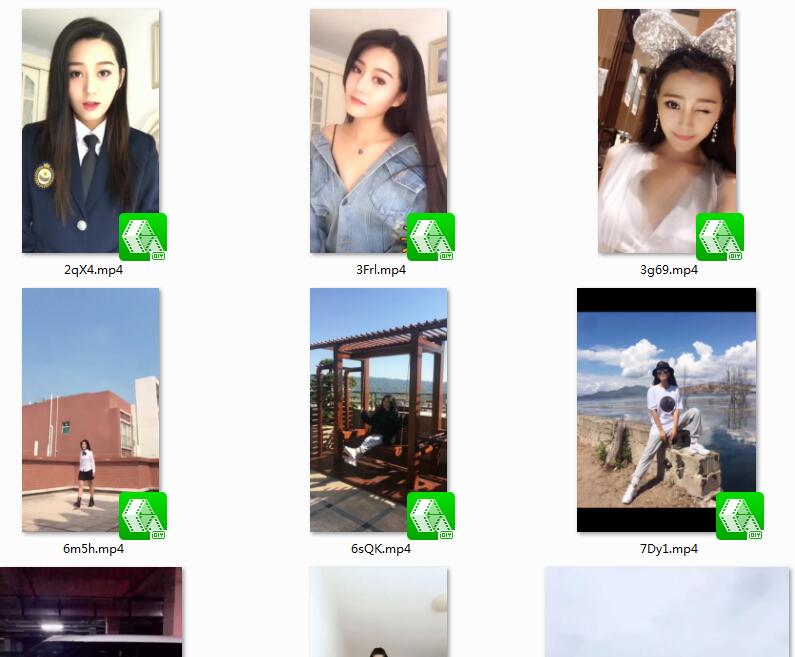Choose the 7Dy1.mp4 video file
The height and width of the screenshot is (657, 795).
666,410
